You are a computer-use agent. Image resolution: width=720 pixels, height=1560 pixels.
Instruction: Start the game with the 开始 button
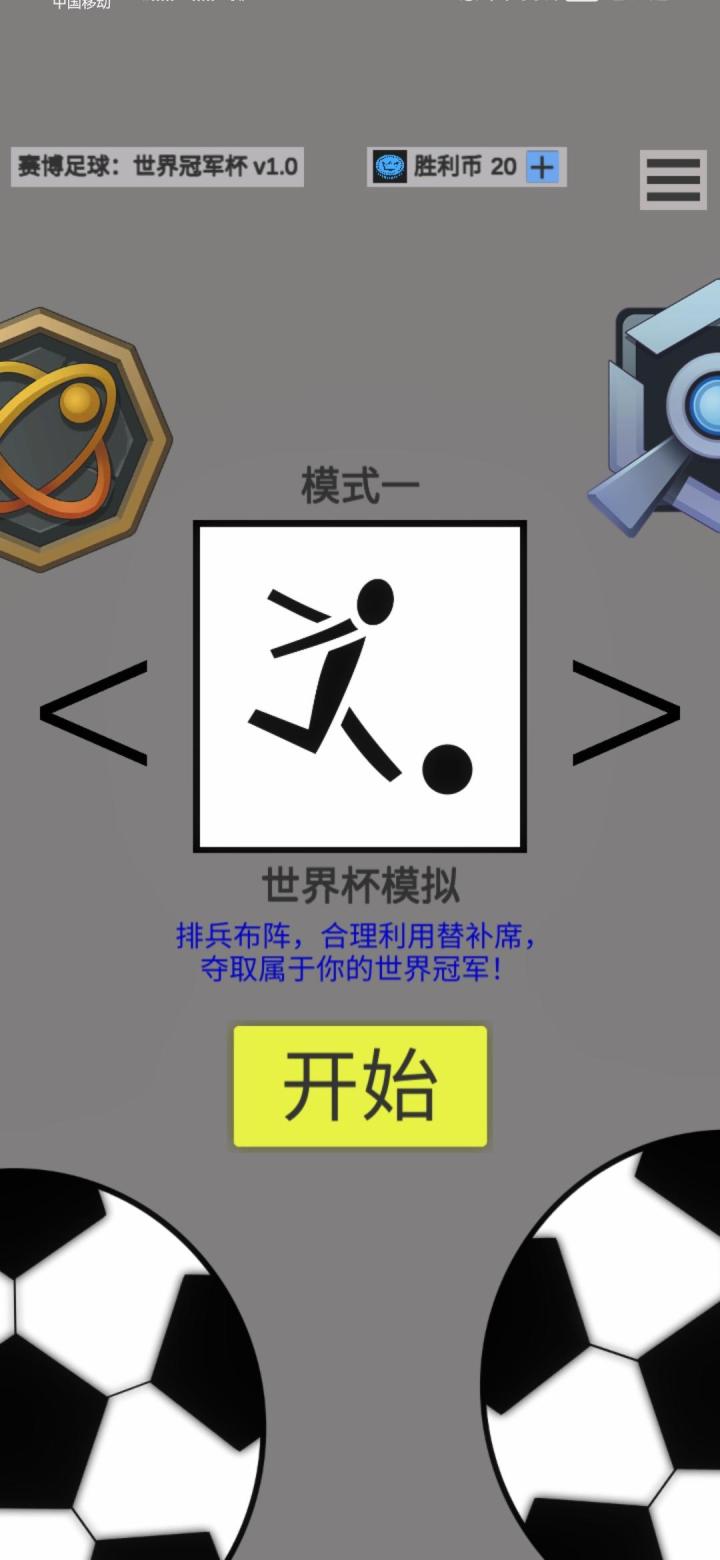[x=360, y=1086]
